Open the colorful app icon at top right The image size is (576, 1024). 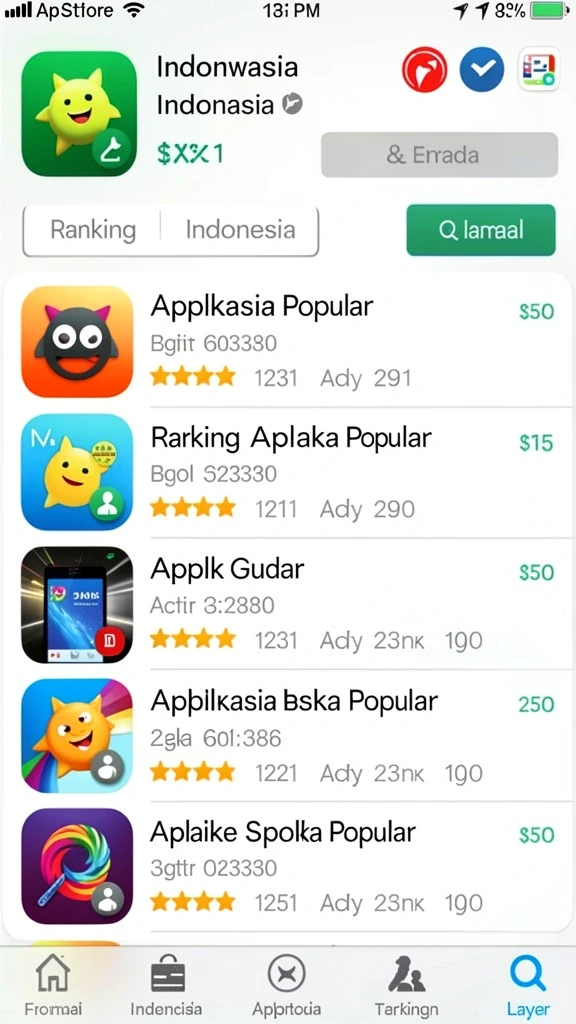coord(539,69)
